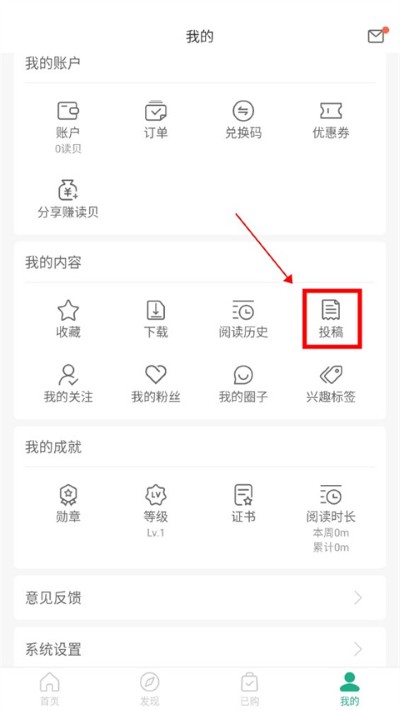Open 分享赚读贝

[x=68, y=199]
